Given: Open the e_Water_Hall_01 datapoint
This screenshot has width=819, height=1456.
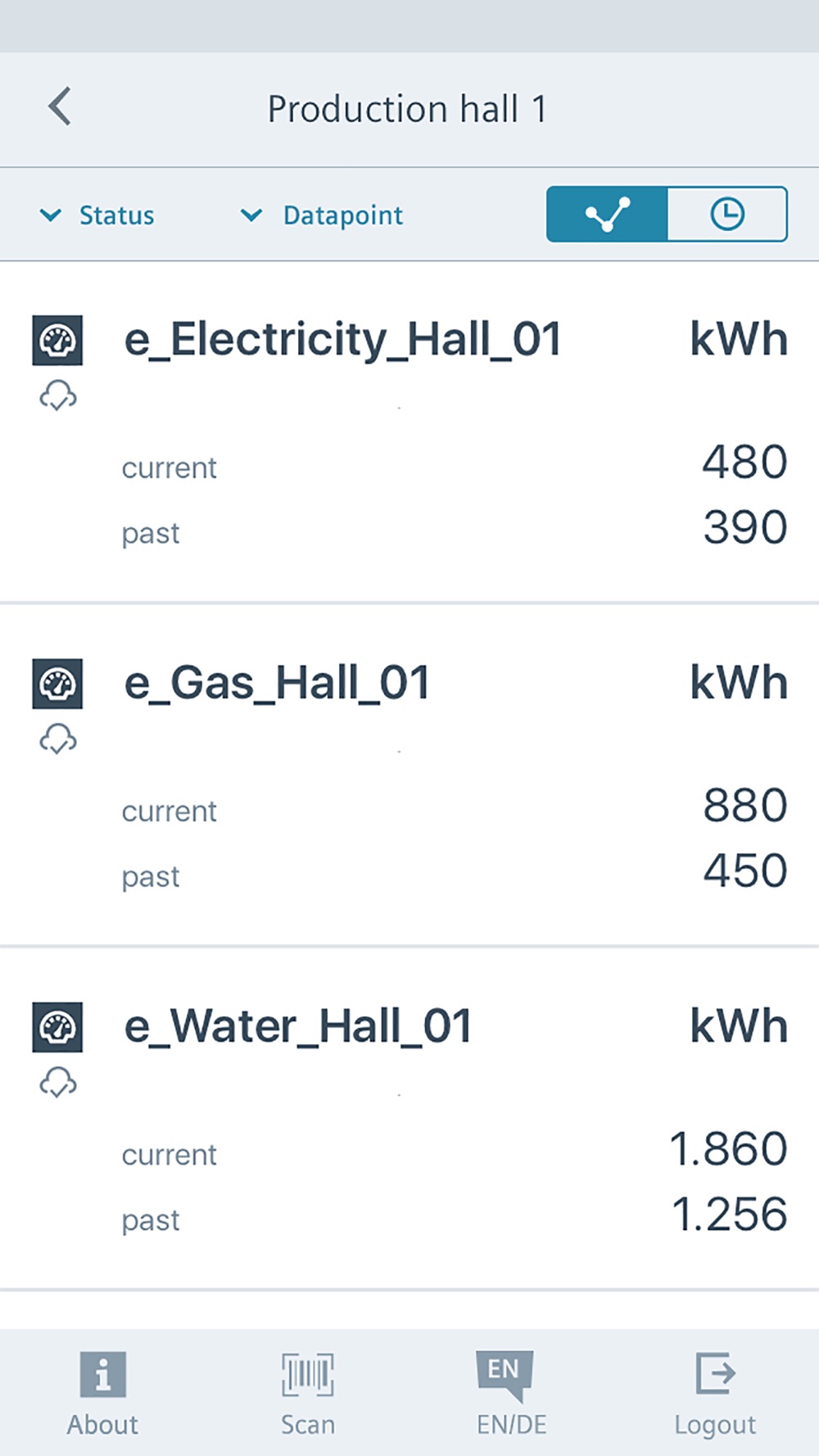Looking at the screenshot, I should (409, 1119).
